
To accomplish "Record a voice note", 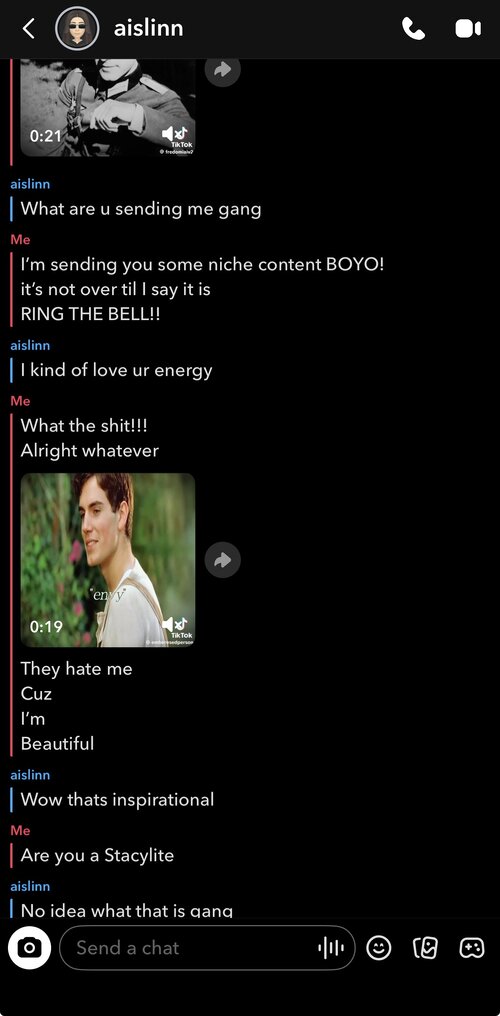I will click(x=330, y=948).
